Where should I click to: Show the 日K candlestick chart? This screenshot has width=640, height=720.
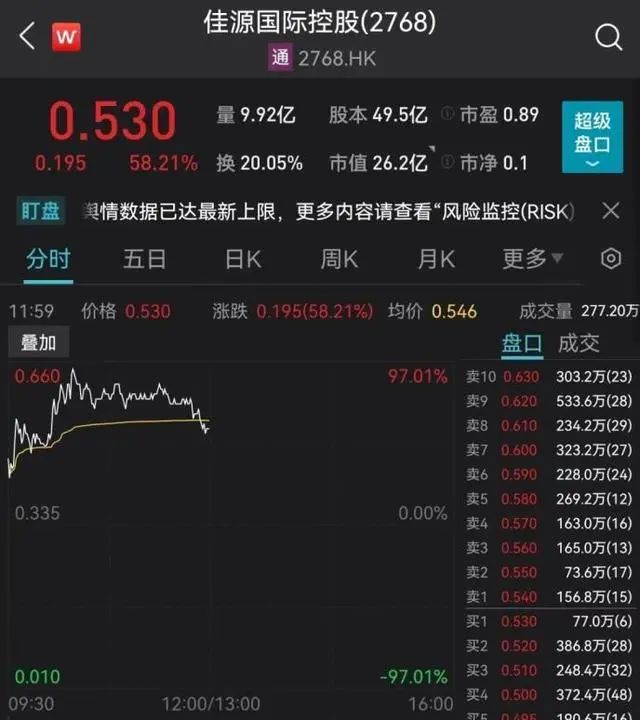coord(243,259)
